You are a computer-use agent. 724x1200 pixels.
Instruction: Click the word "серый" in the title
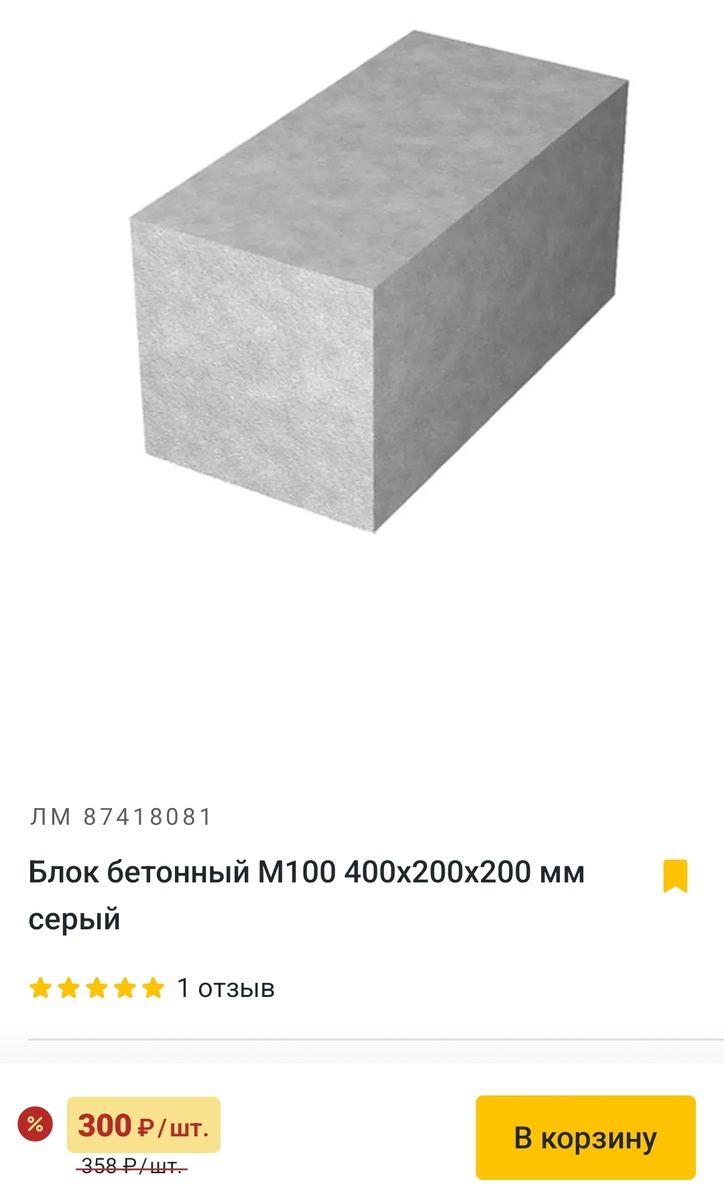click(x=74, y=918)
